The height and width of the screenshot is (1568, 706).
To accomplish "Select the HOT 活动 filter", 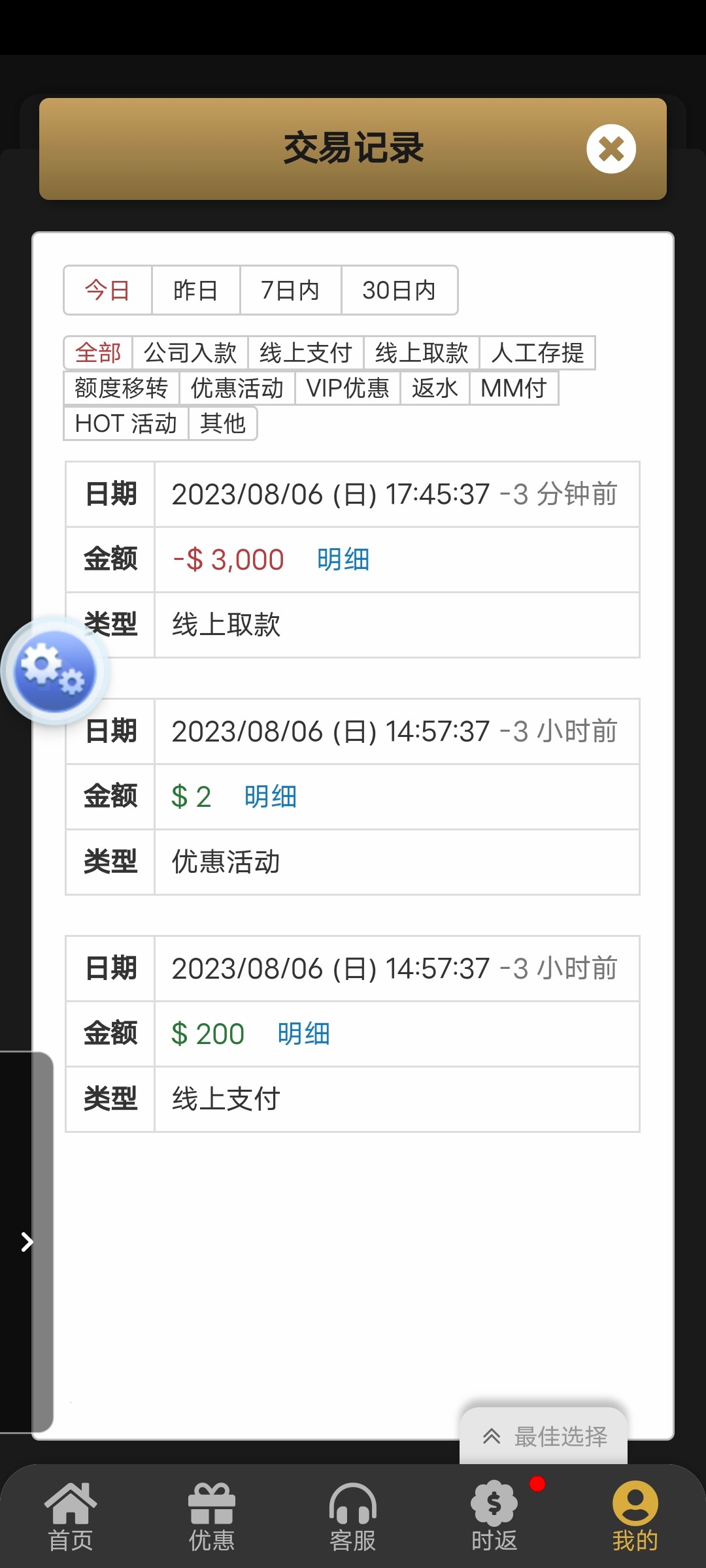I will [x=126, y=423].
